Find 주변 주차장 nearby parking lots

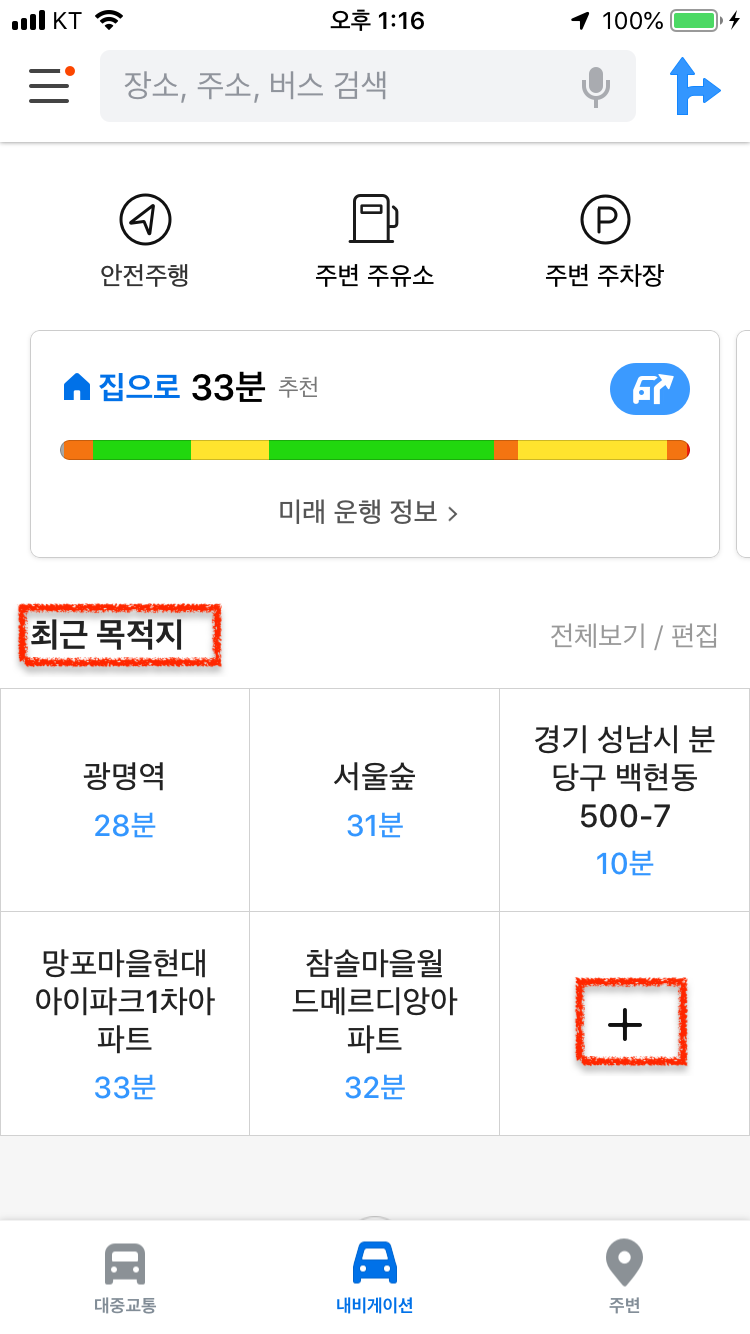point(604,241)
